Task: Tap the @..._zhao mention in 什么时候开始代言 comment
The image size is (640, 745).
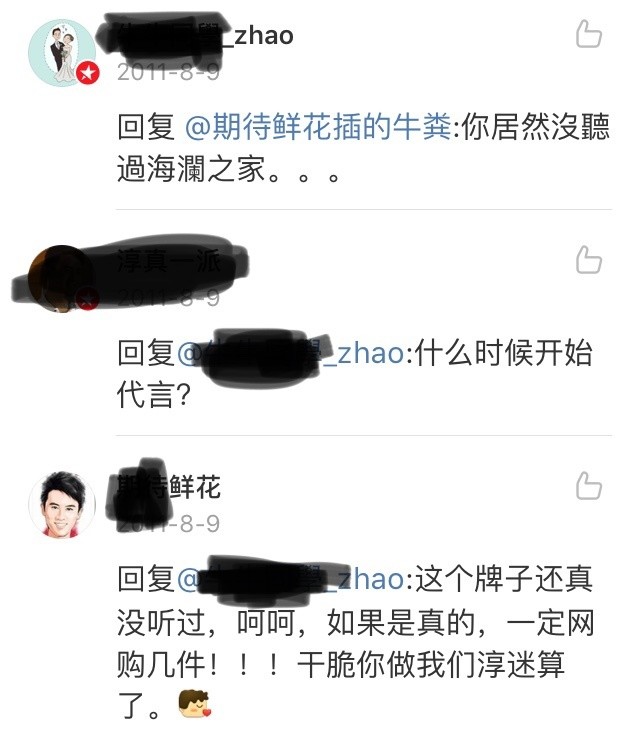Action: point(292,352)
